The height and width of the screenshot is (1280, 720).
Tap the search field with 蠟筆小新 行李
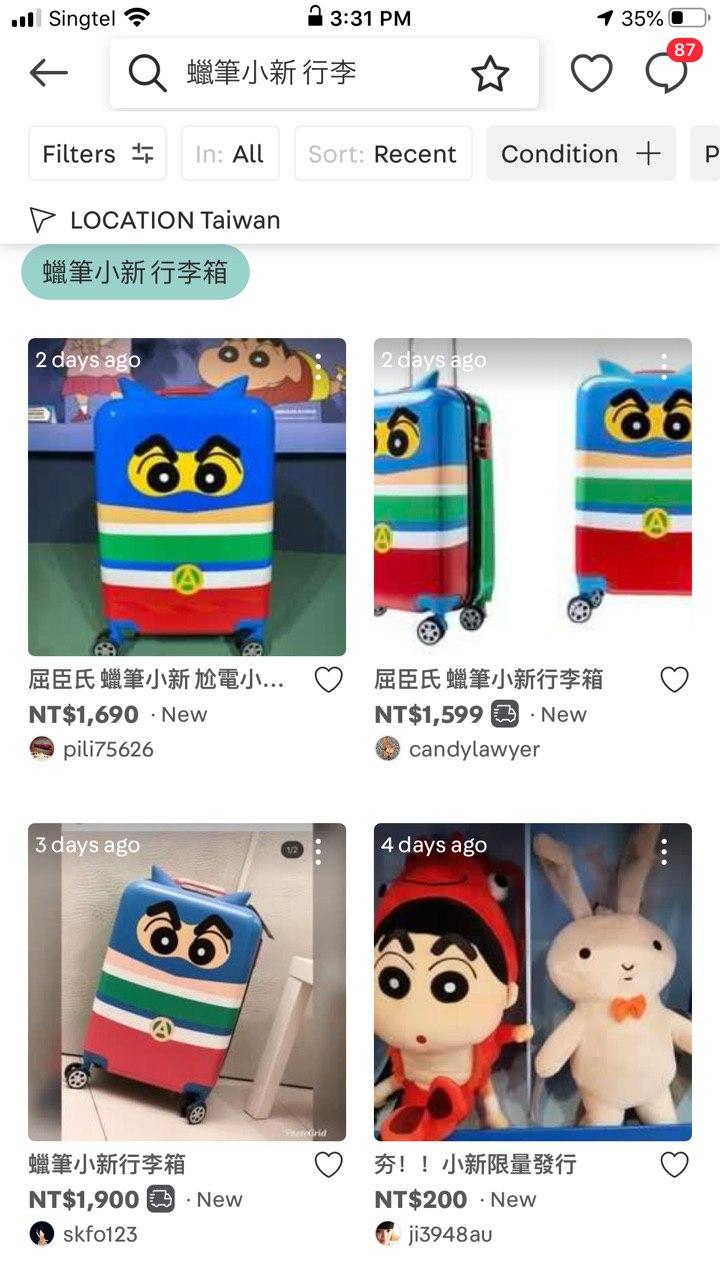point(300,73)
